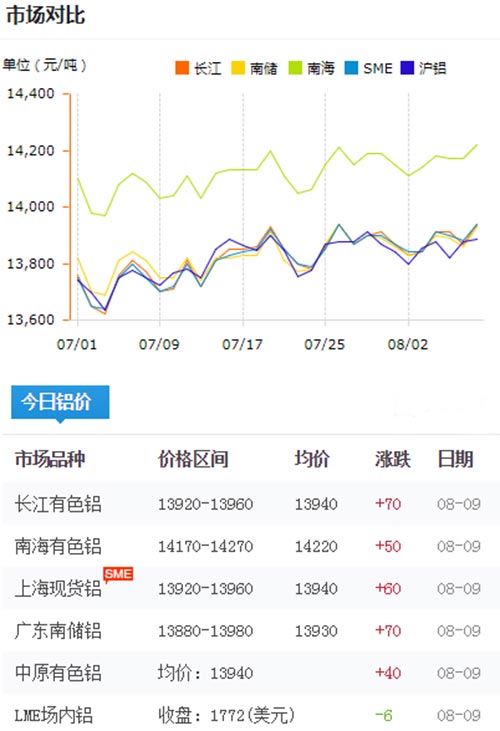The width and height of the screenshot is (500, 731).
Task: Open the 上海现货铝 SME row
Action: coord(251,588)
